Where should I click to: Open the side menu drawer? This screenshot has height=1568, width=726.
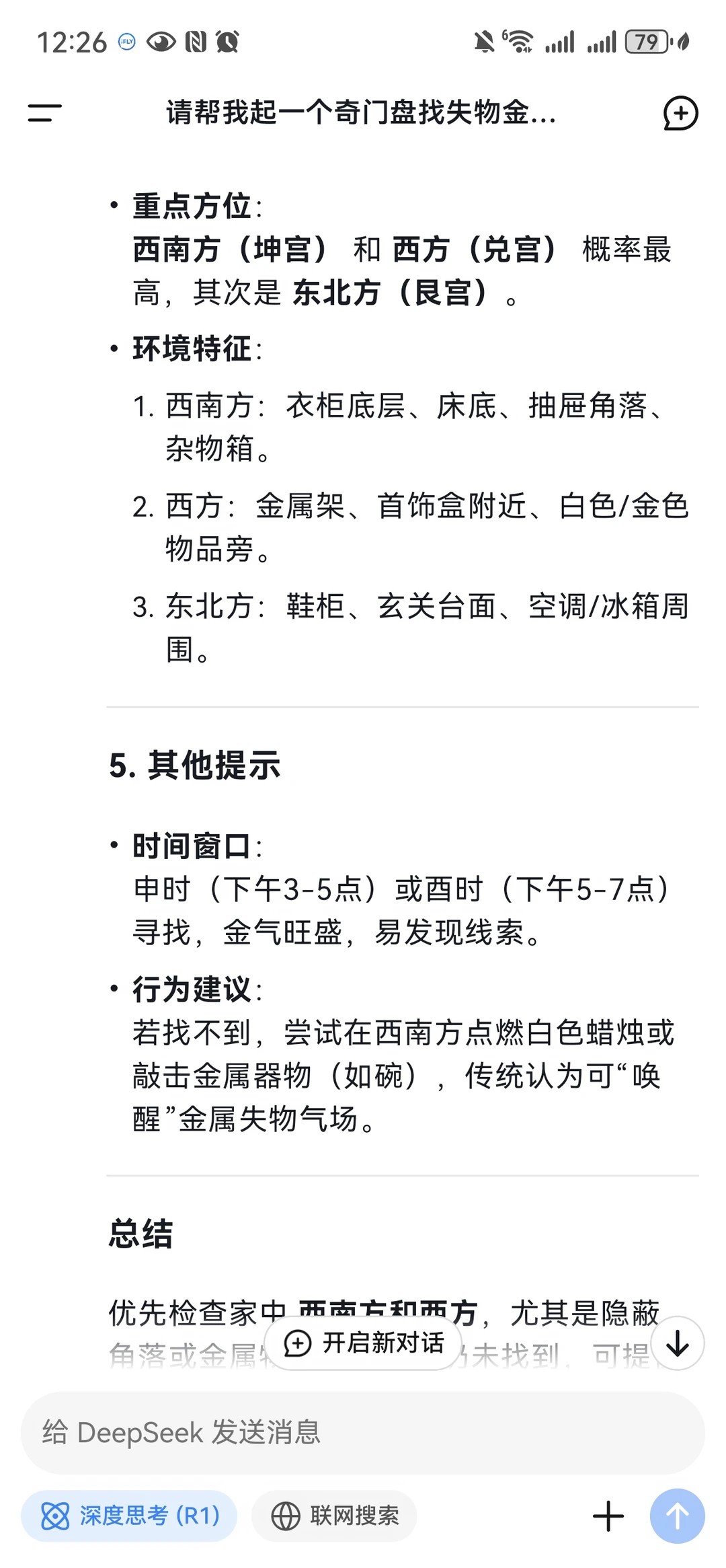click(x=44, y=112)
